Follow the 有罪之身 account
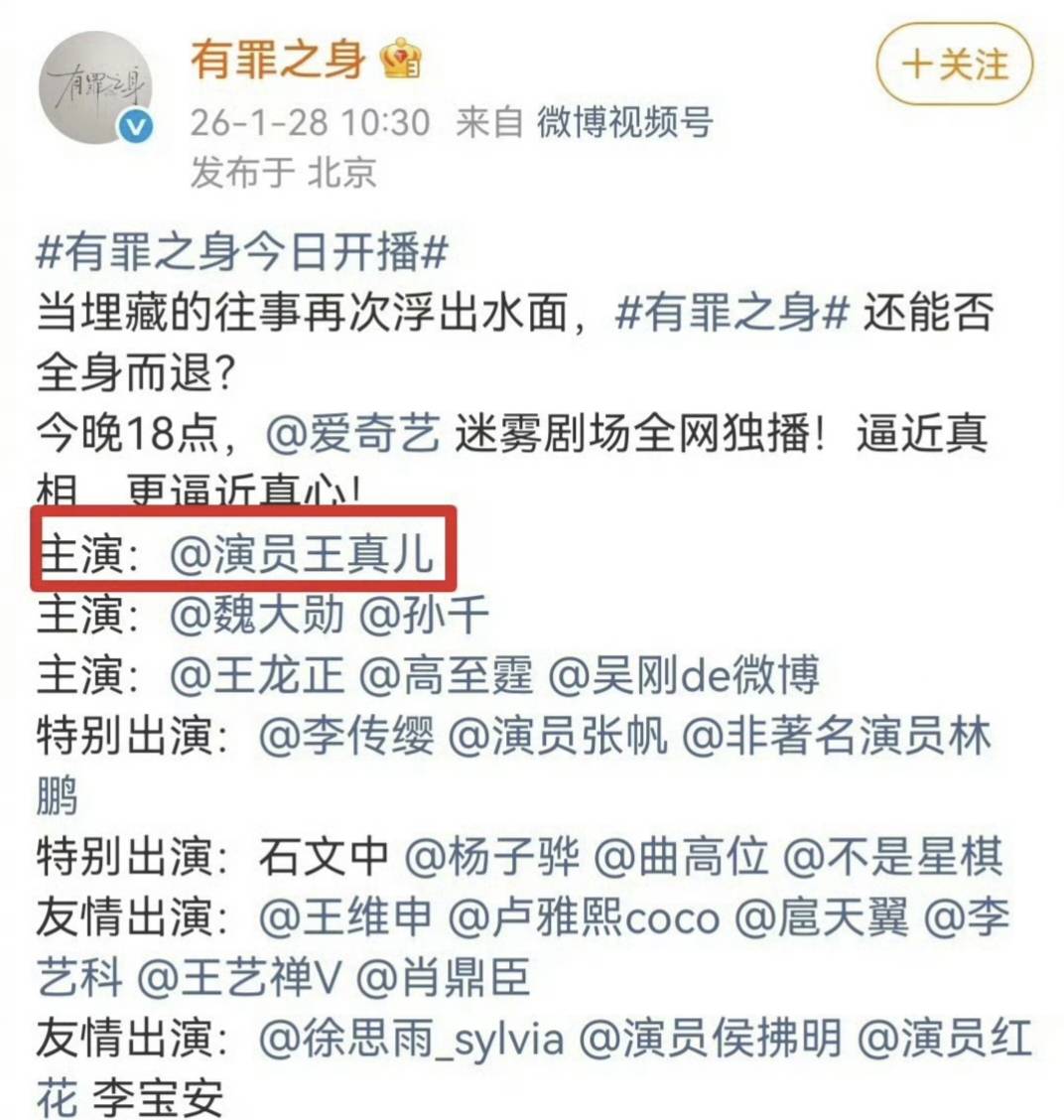Screen dimensions: 1064x1120 tap(954, 66)
